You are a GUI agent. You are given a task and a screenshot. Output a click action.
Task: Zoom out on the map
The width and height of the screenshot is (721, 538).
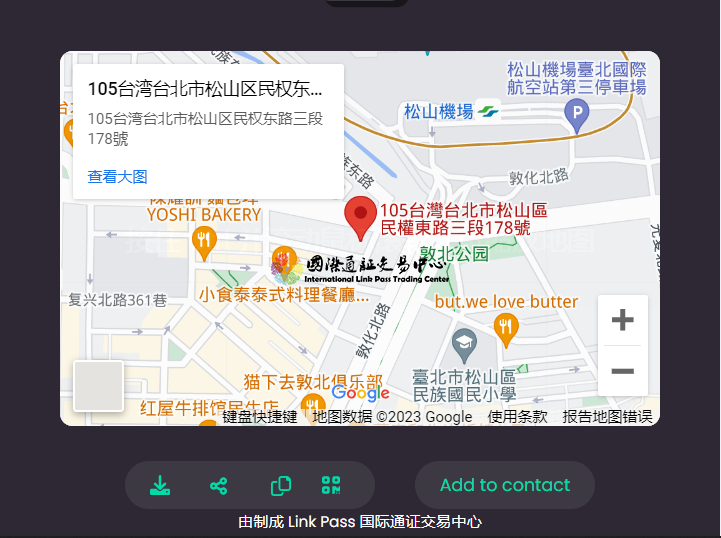[x=622, y=371]
